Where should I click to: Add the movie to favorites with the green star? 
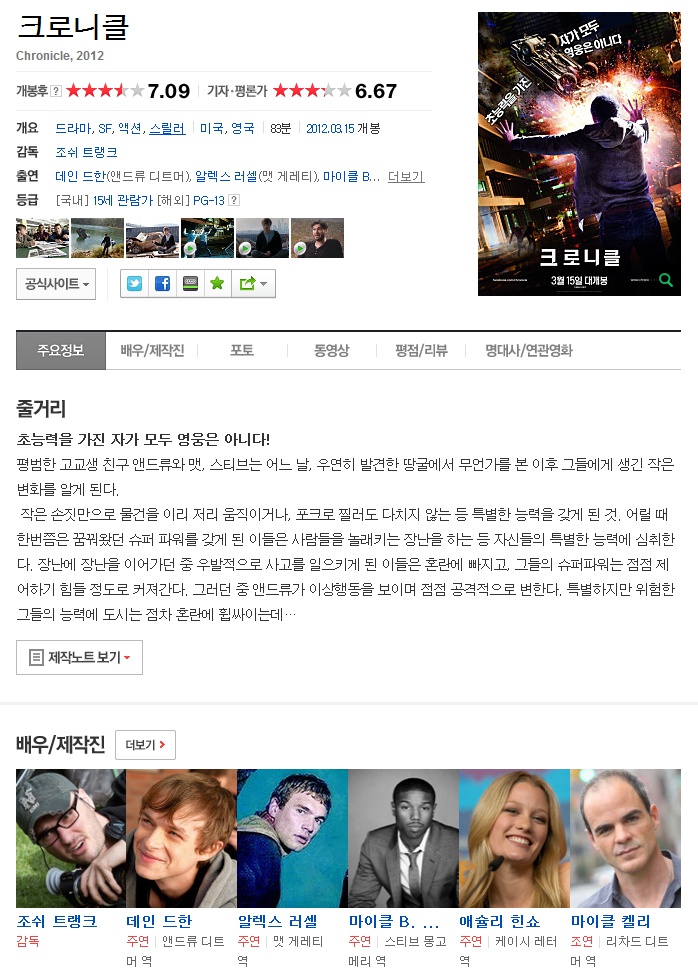pos(217,284)
